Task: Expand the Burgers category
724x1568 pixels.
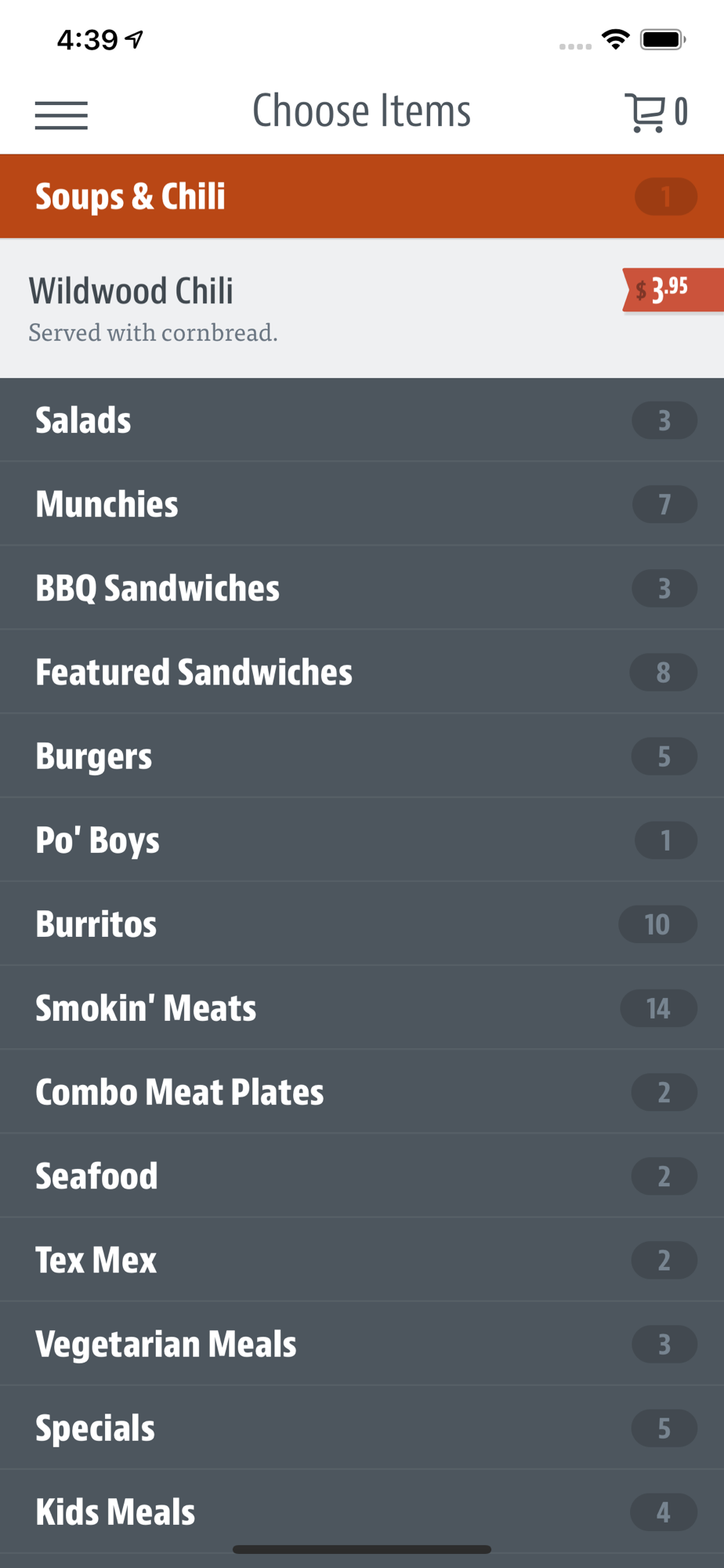Action: (x=362, y=756)
